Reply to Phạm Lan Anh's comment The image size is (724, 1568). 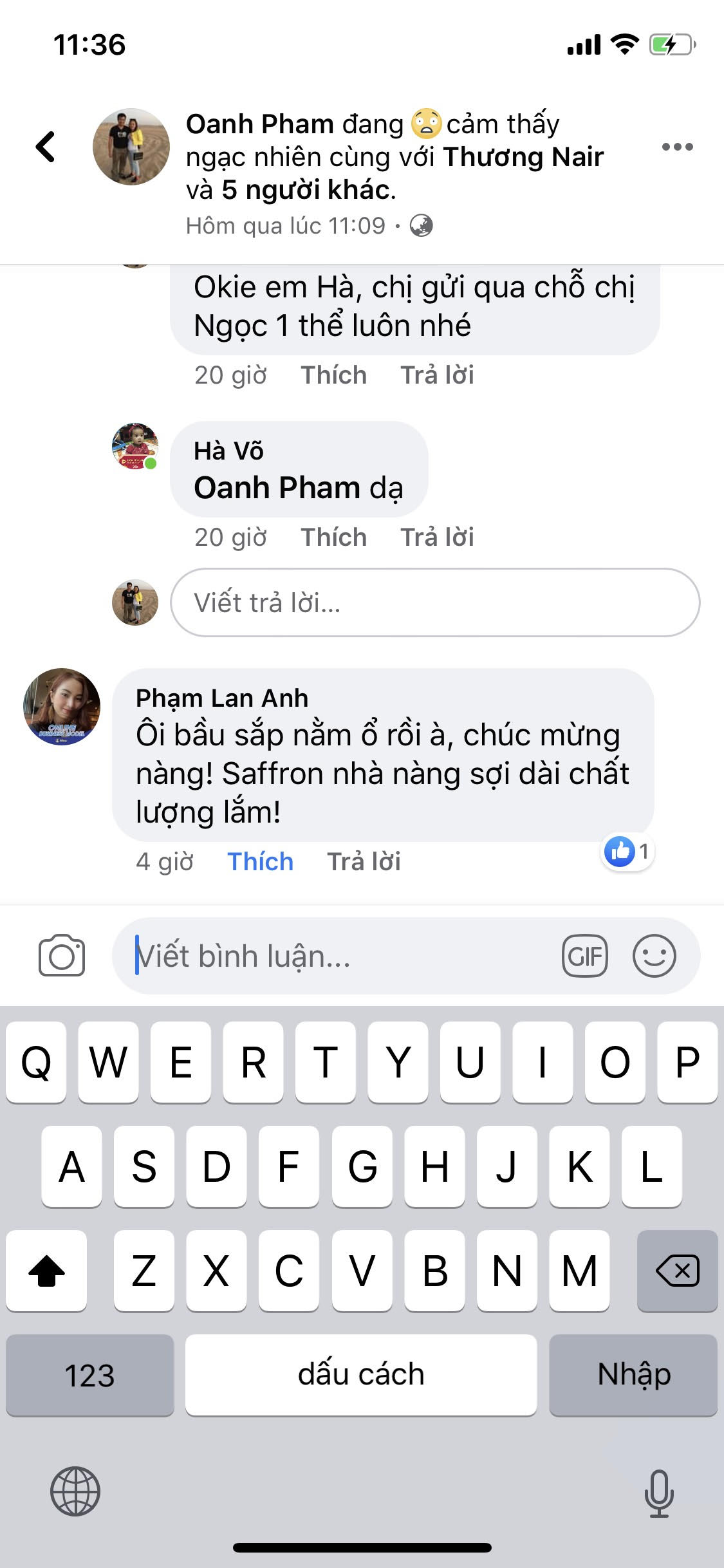[x=364, y=862]
